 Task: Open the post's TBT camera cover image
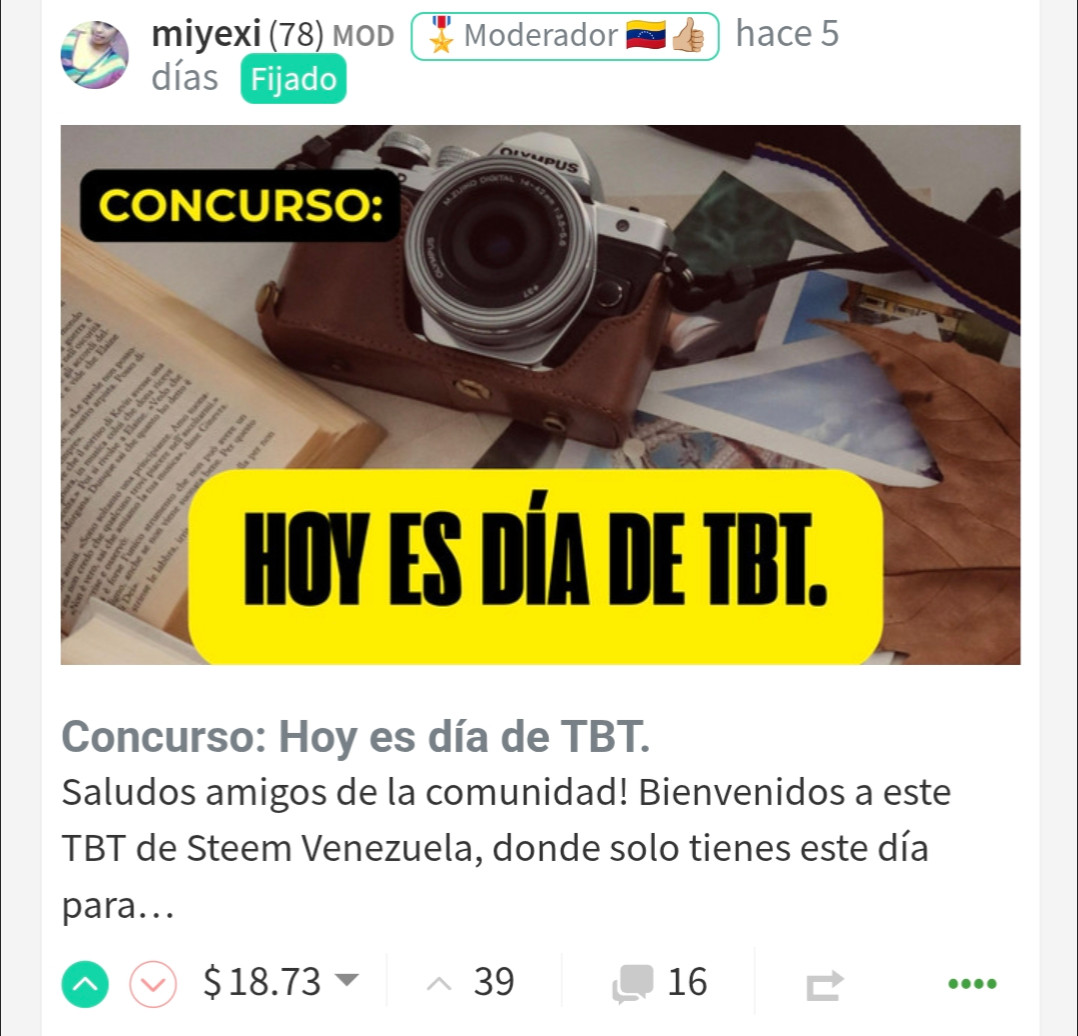[540, 395]
